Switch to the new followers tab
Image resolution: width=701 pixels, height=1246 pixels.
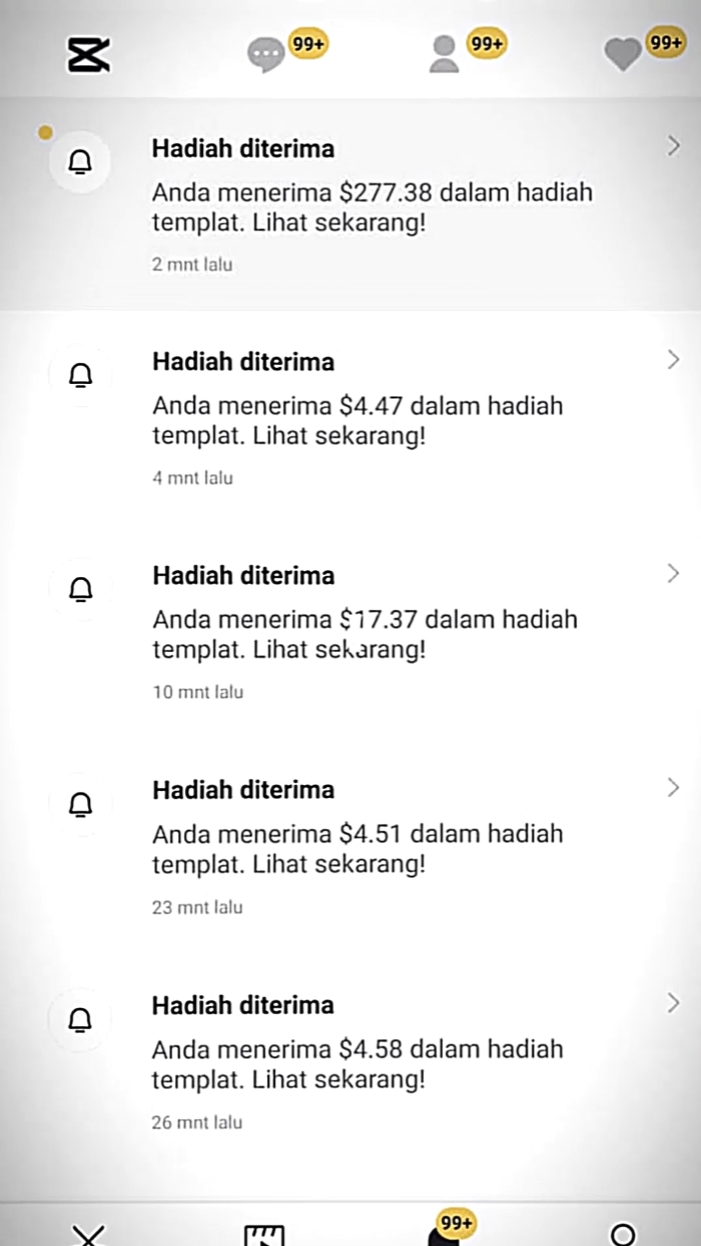click(x=444, y=55)
